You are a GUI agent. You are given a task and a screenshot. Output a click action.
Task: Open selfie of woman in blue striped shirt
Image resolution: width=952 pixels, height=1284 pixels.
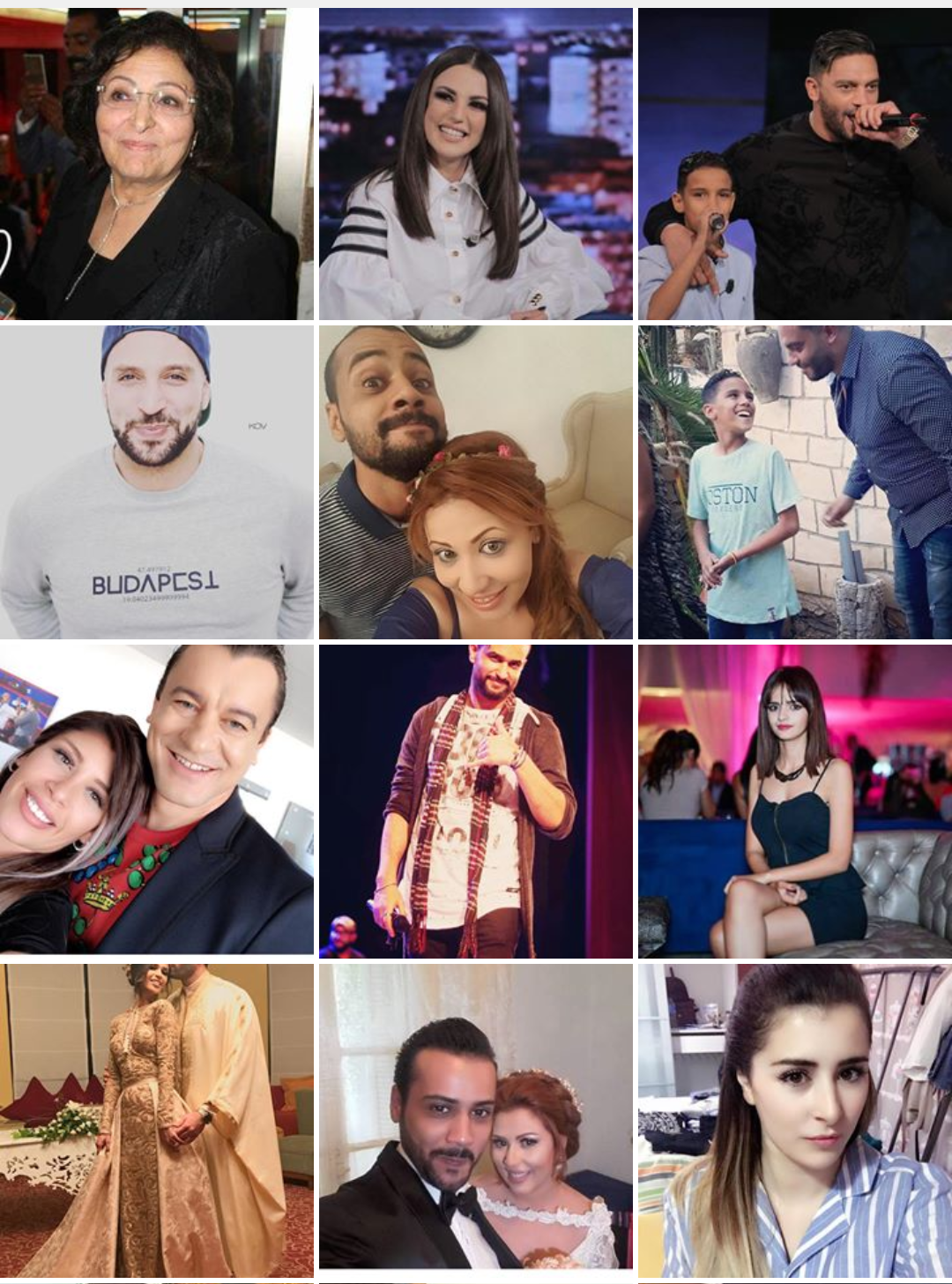click(x=794, y=1120)
